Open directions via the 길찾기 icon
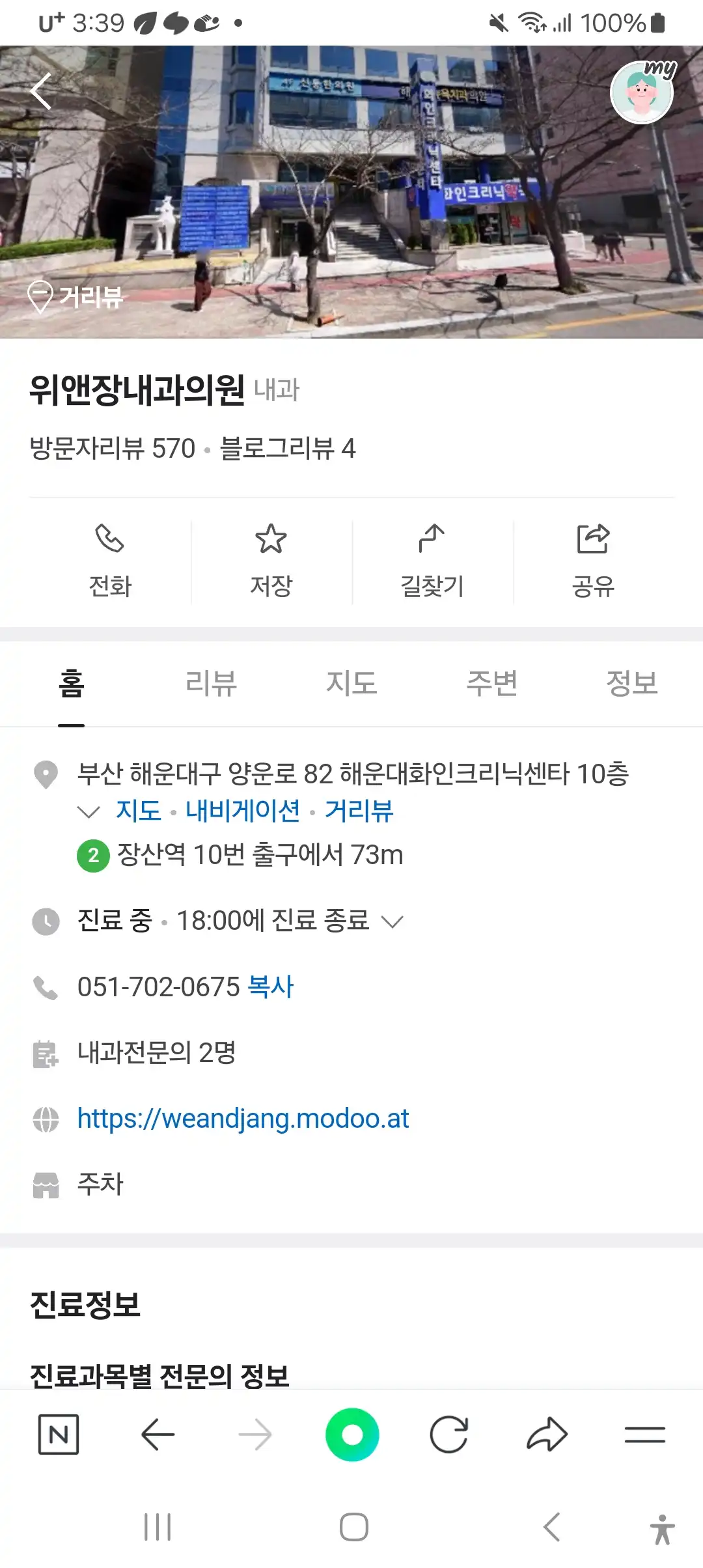This screenshot has width=703, height=1568. click(432, 560)
